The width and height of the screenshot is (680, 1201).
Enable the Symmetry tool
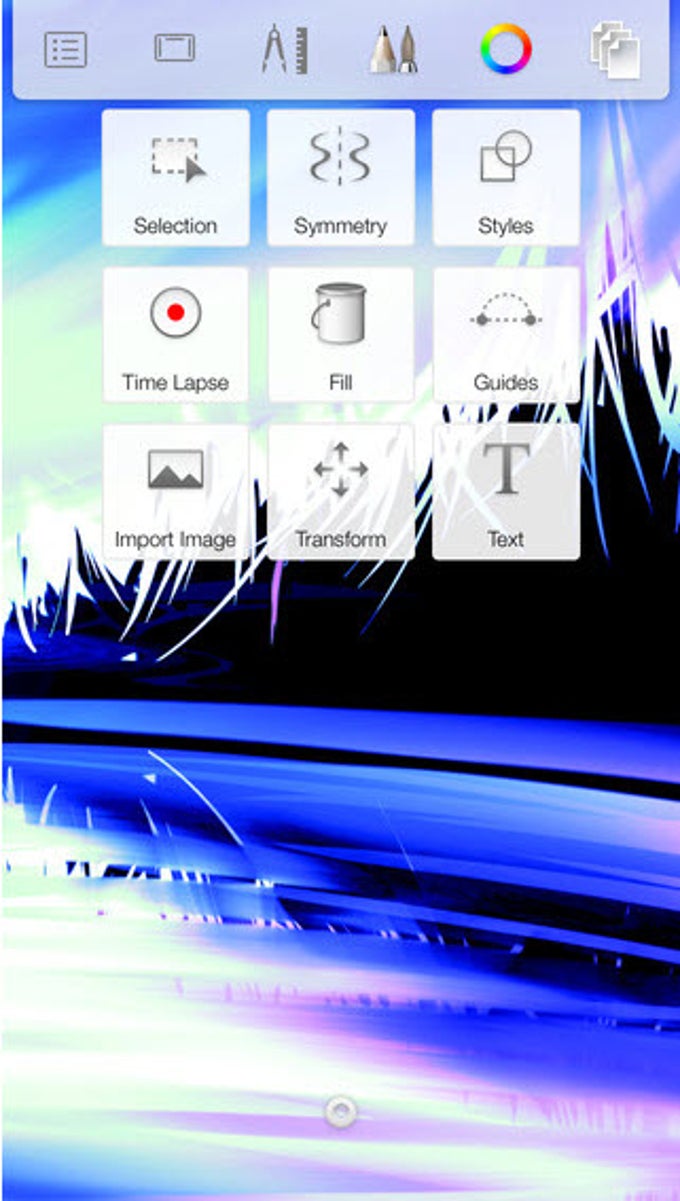[x=341, y=178]
